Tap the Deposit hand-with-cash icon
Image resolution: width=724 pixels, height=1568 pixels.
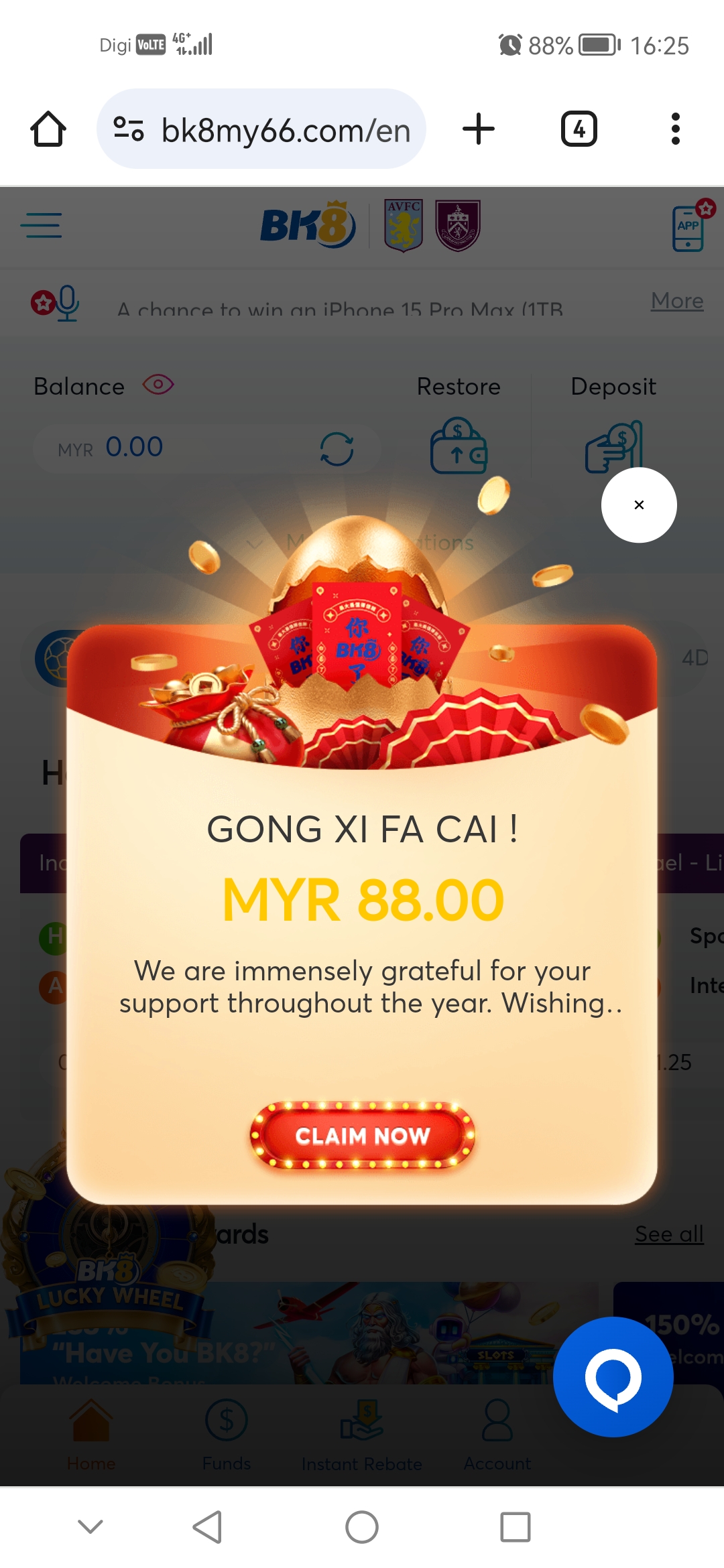[612, 446]
